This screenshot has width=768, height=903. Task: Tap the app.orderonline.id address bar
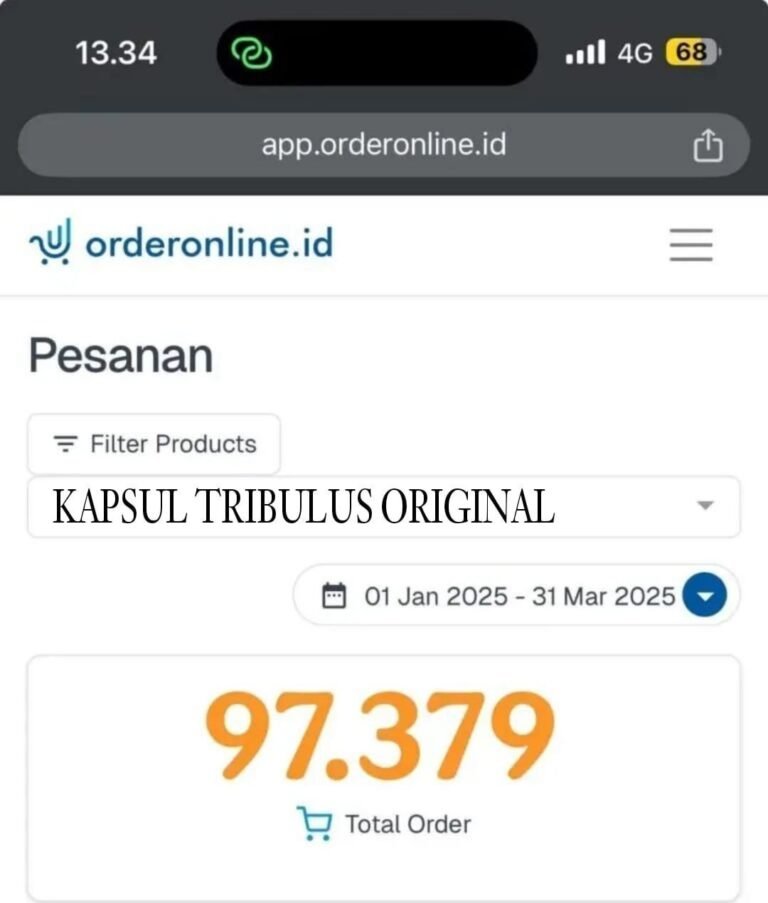coord(384,145)
